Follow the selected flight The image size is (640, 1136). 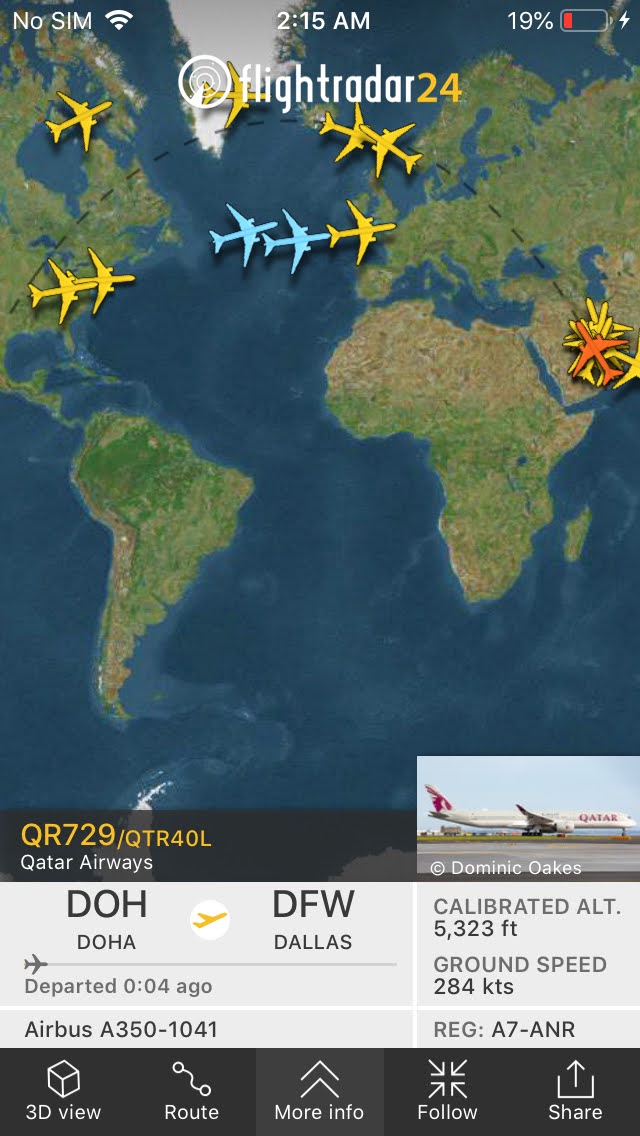pyautogui.click(x=447, y=1091)
